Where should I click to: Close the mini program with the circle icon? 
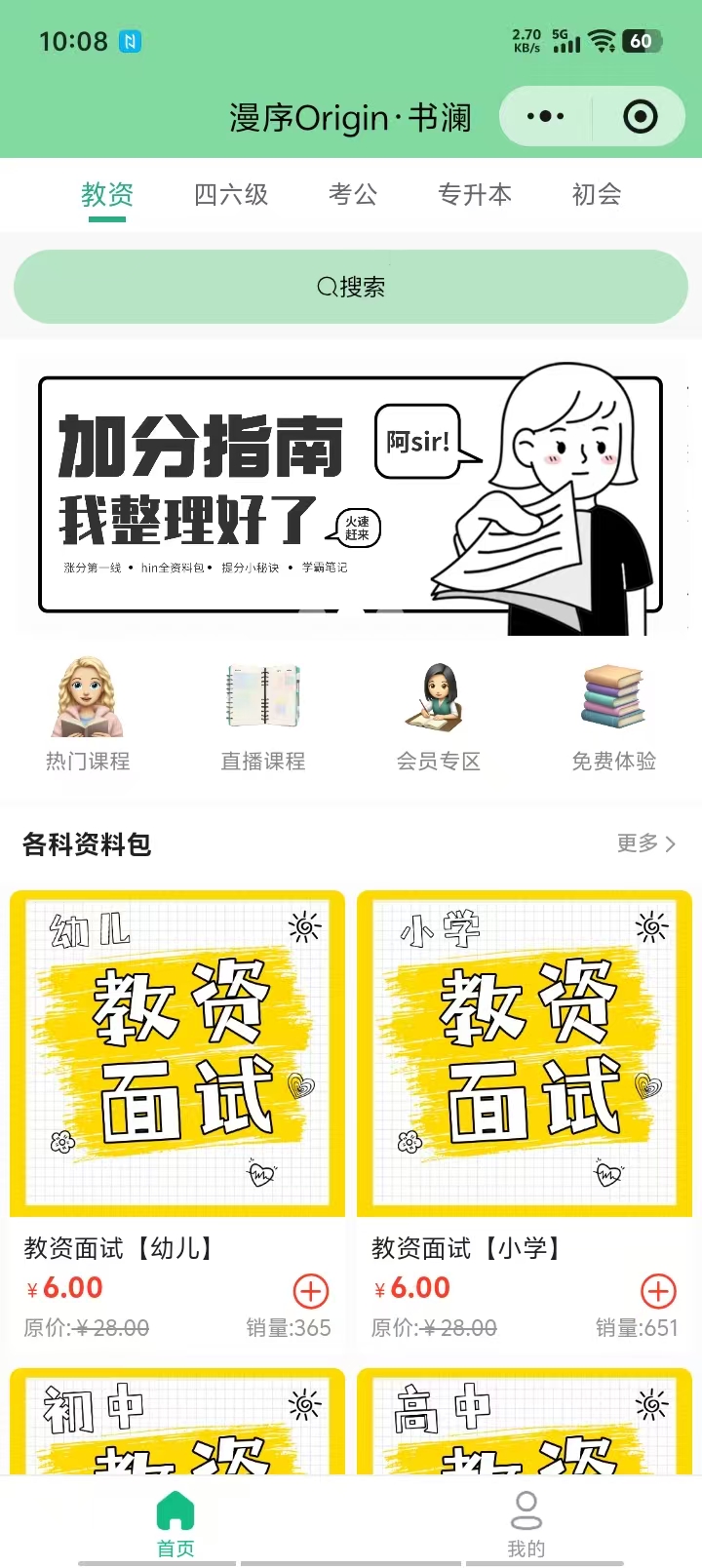640,117
